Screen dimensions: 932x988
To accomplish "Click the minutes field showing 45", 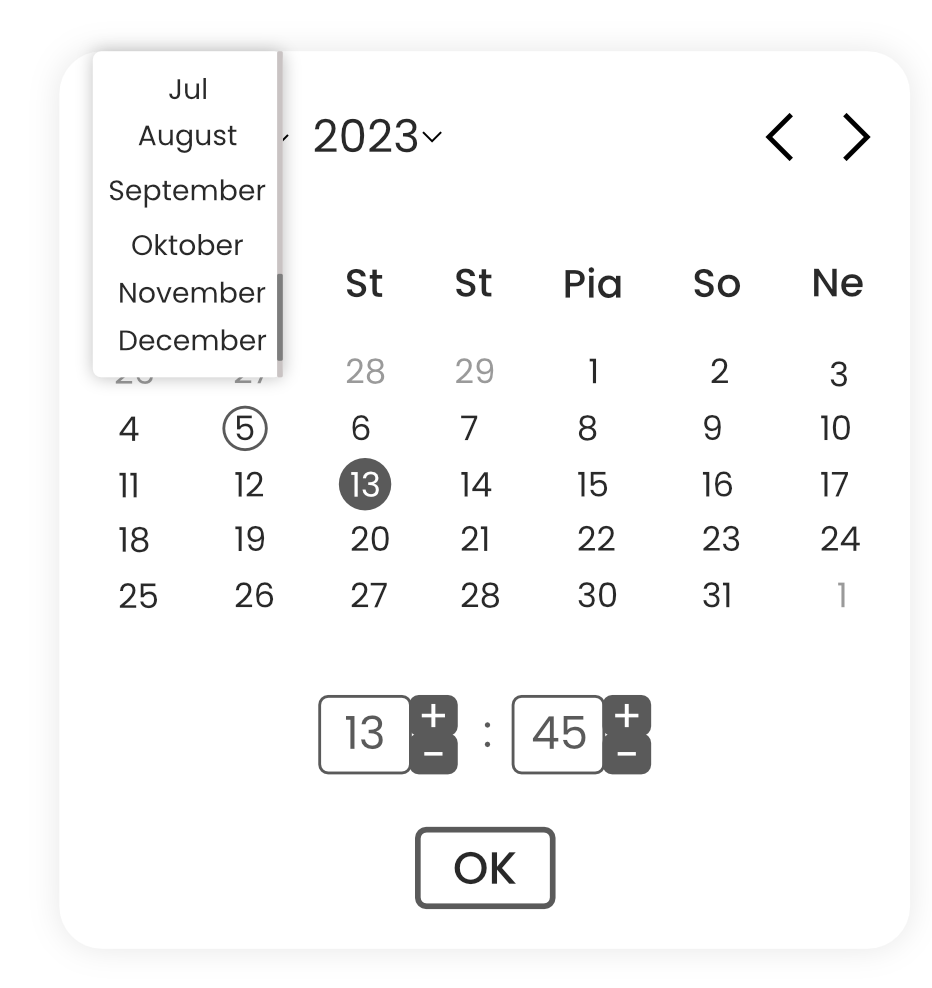I will click(x=559, y=733).
